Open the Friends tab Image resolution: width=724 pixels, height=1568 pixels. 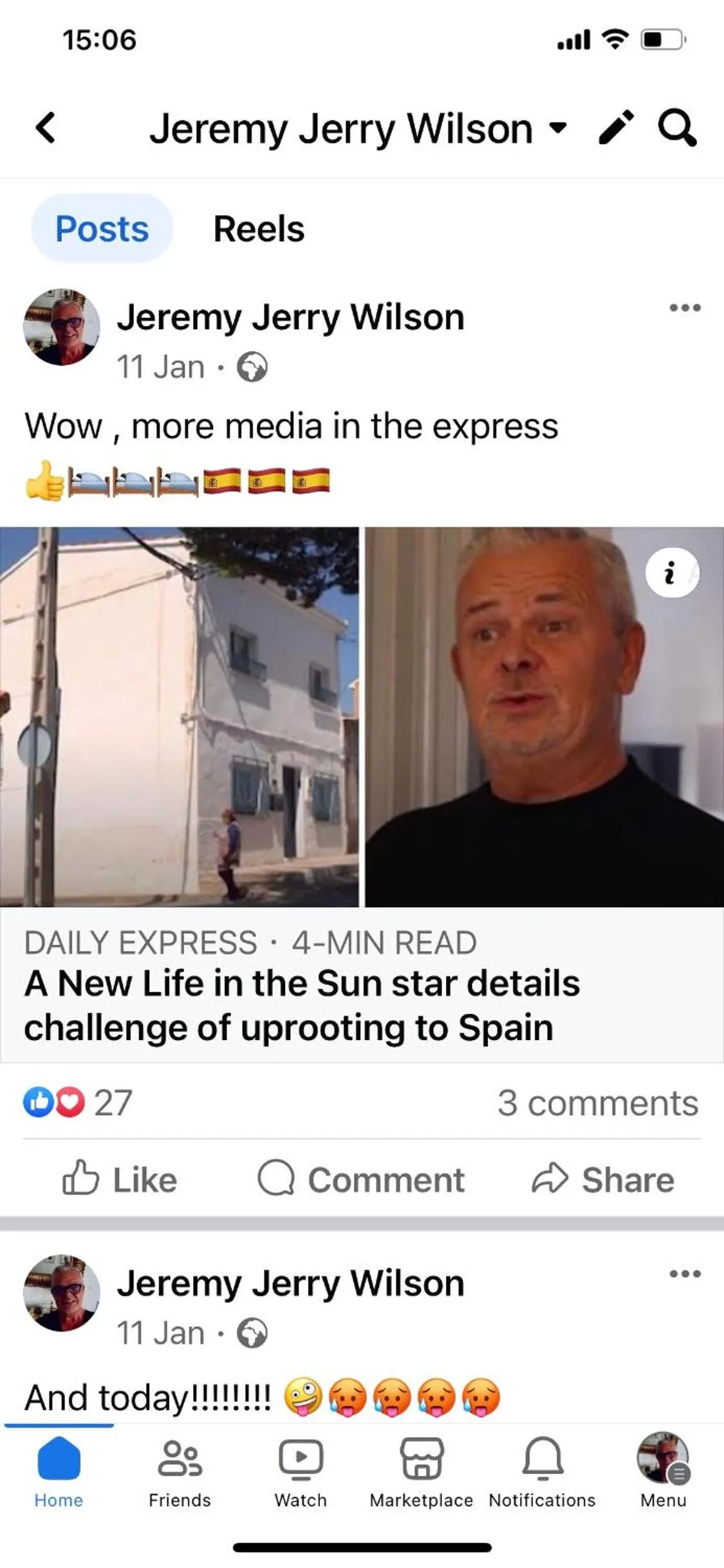tap(180, 1473)
